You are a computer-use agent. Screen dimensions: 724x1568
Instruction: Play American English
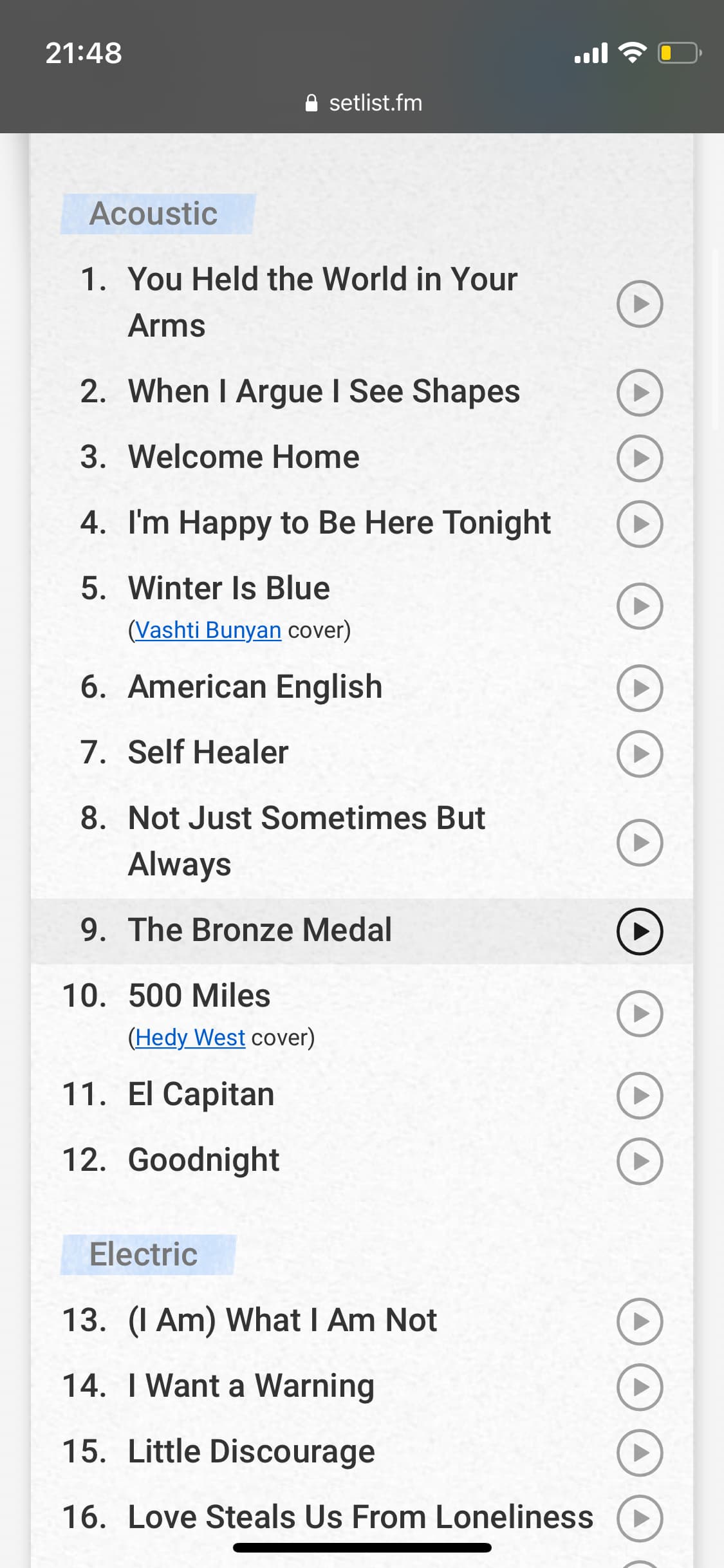(x=639, y=688)
